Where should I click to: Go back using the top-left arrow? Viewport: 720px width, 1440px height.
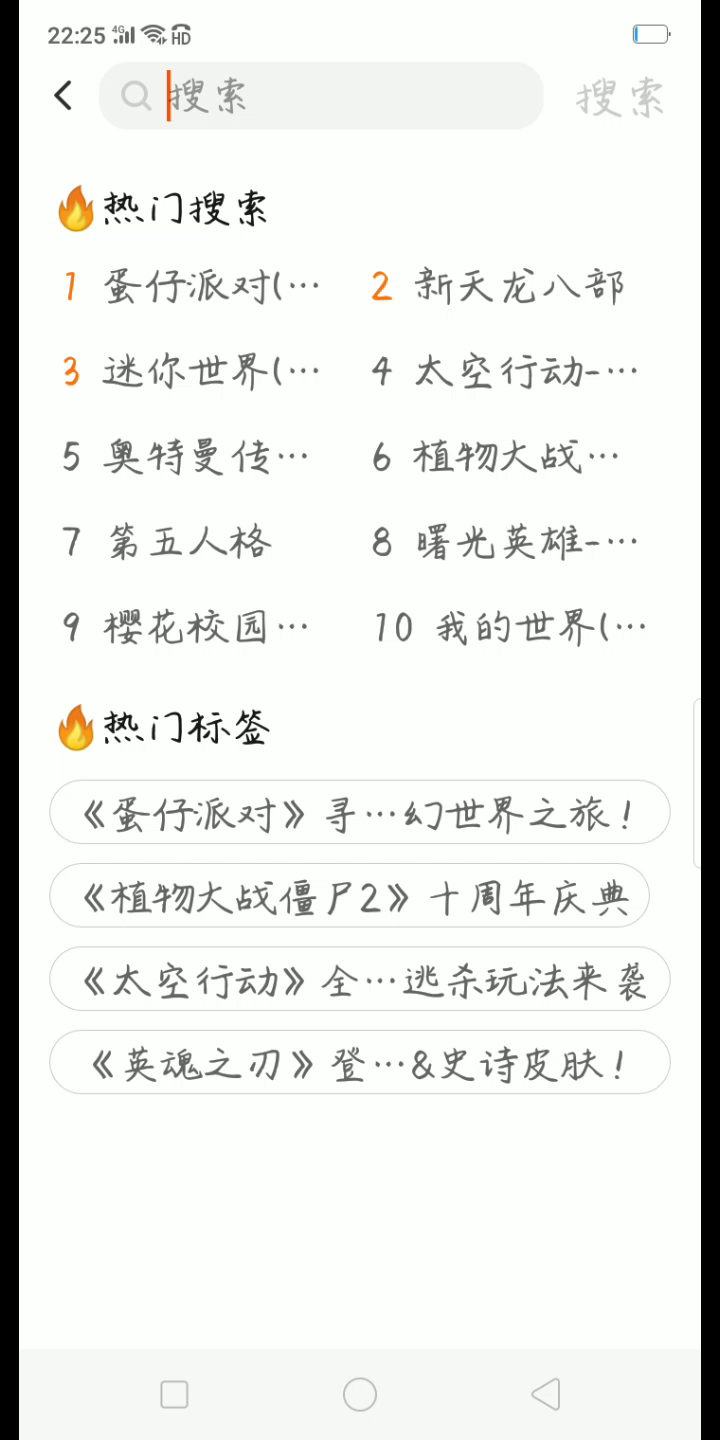63,96
